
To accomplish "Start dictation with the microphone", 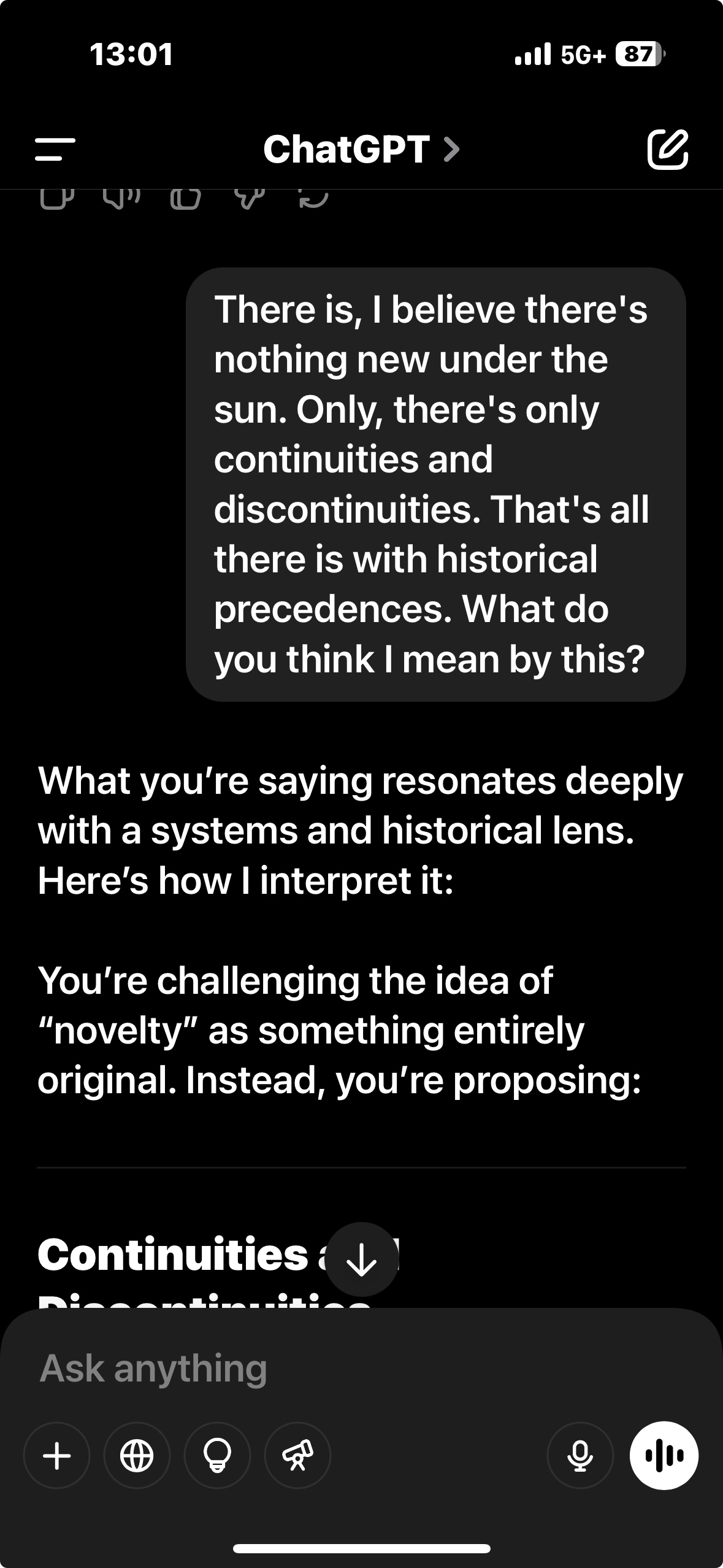I will pos(580,1455).
